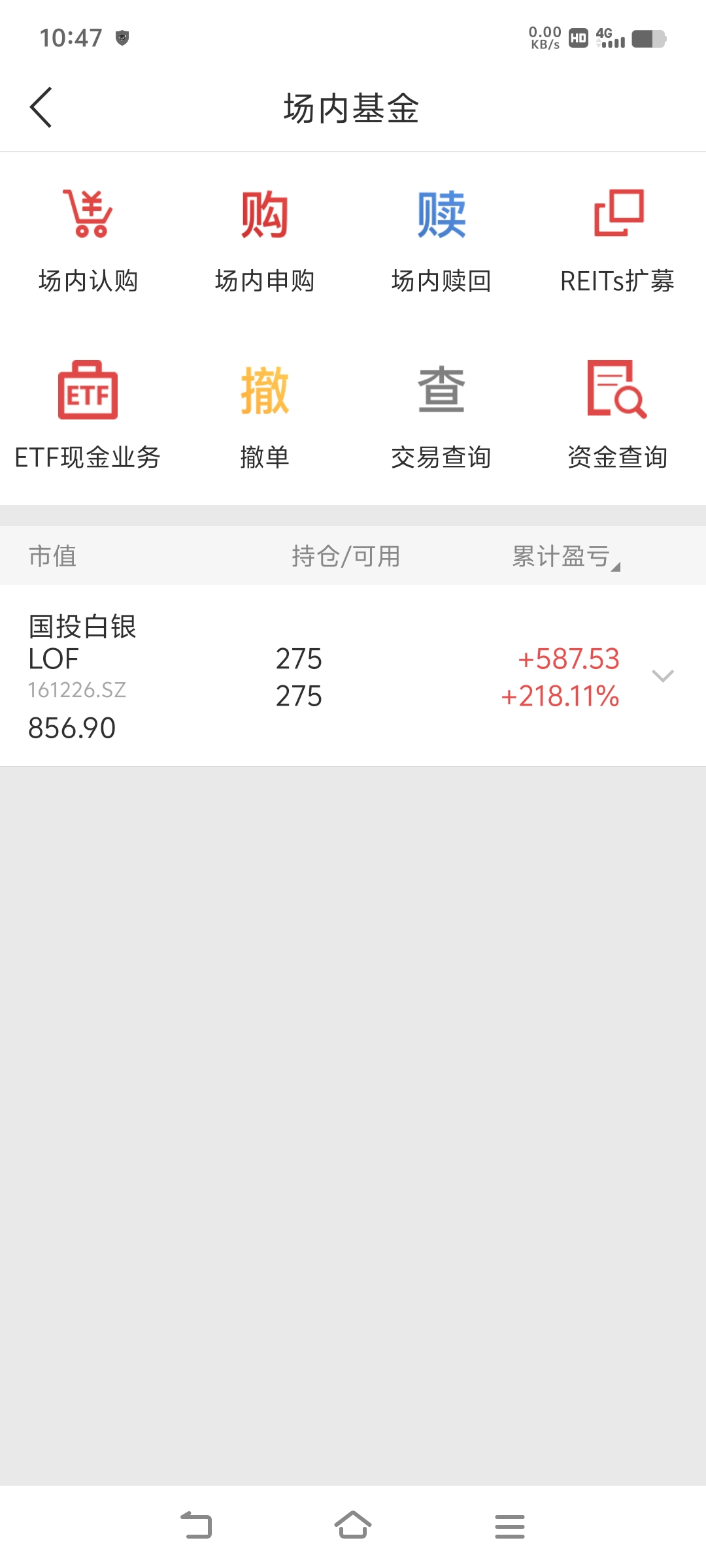Open ETF现金业务
The width and height of the screenshot is (706, 1568).
coord(88,416)
